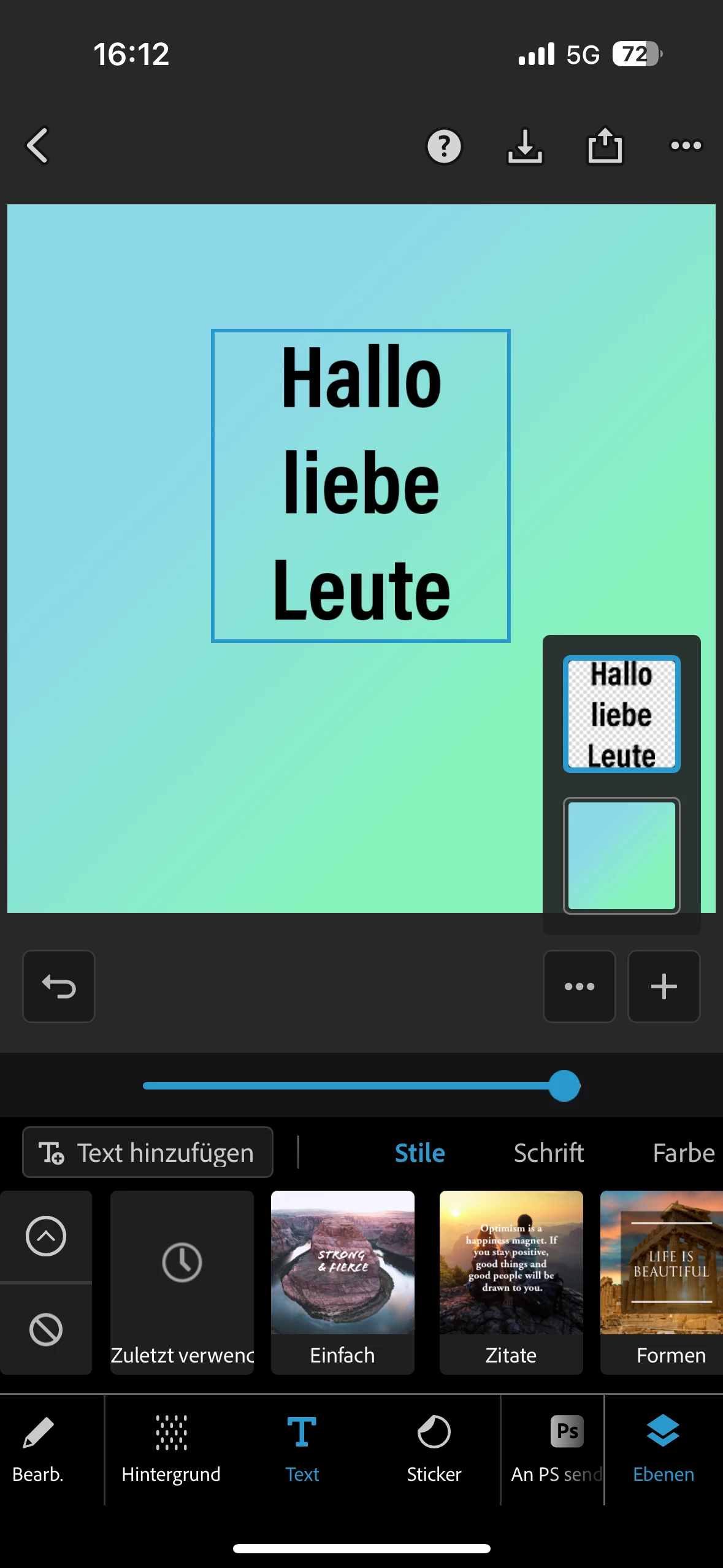Viewport: 723px width, 1568px height.
Task: Open layer options with the three-dot button
Action: 579,986
